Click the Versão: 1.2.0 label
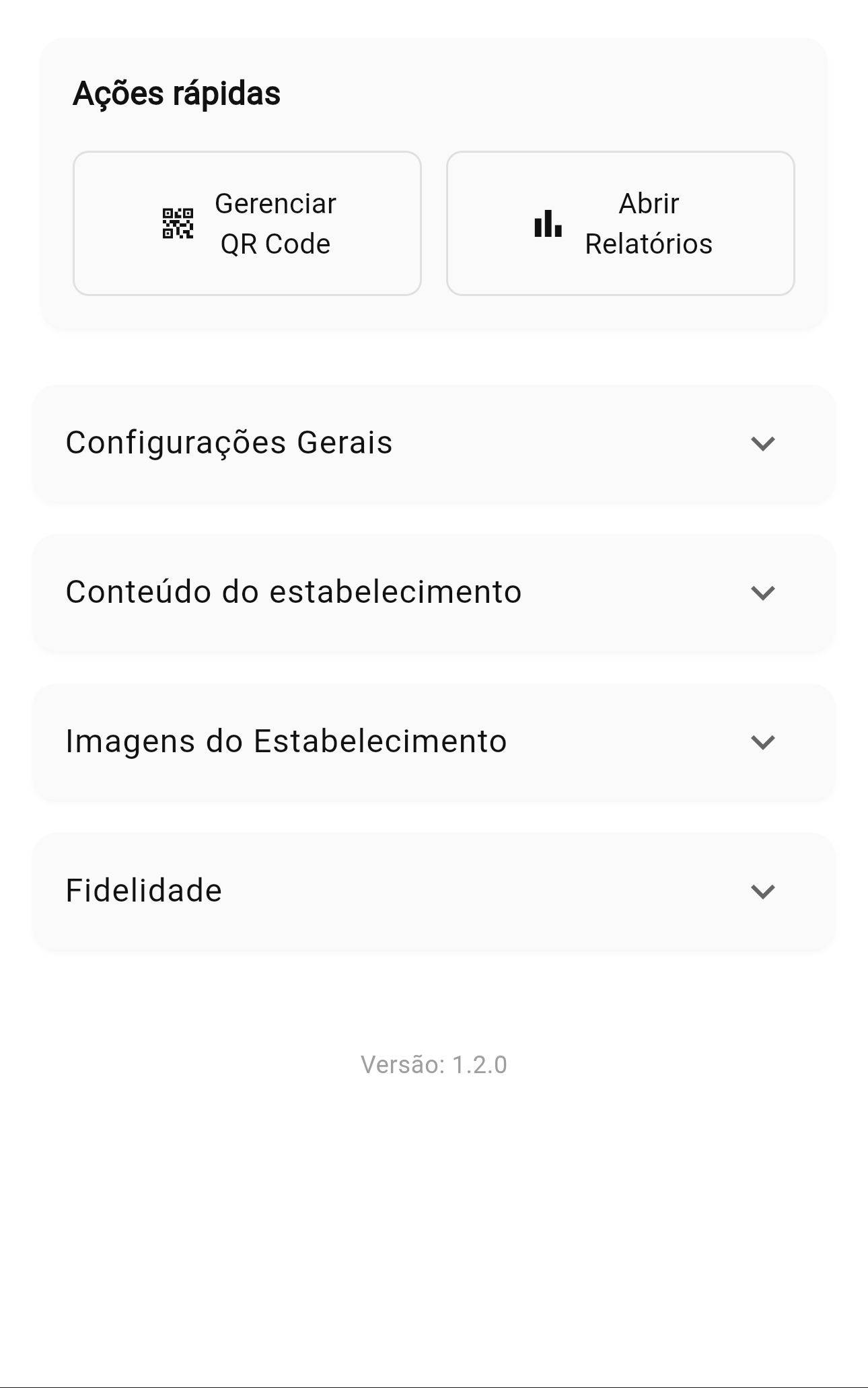The height and width of the screenshot is (1388, 868). [433, 1064]
